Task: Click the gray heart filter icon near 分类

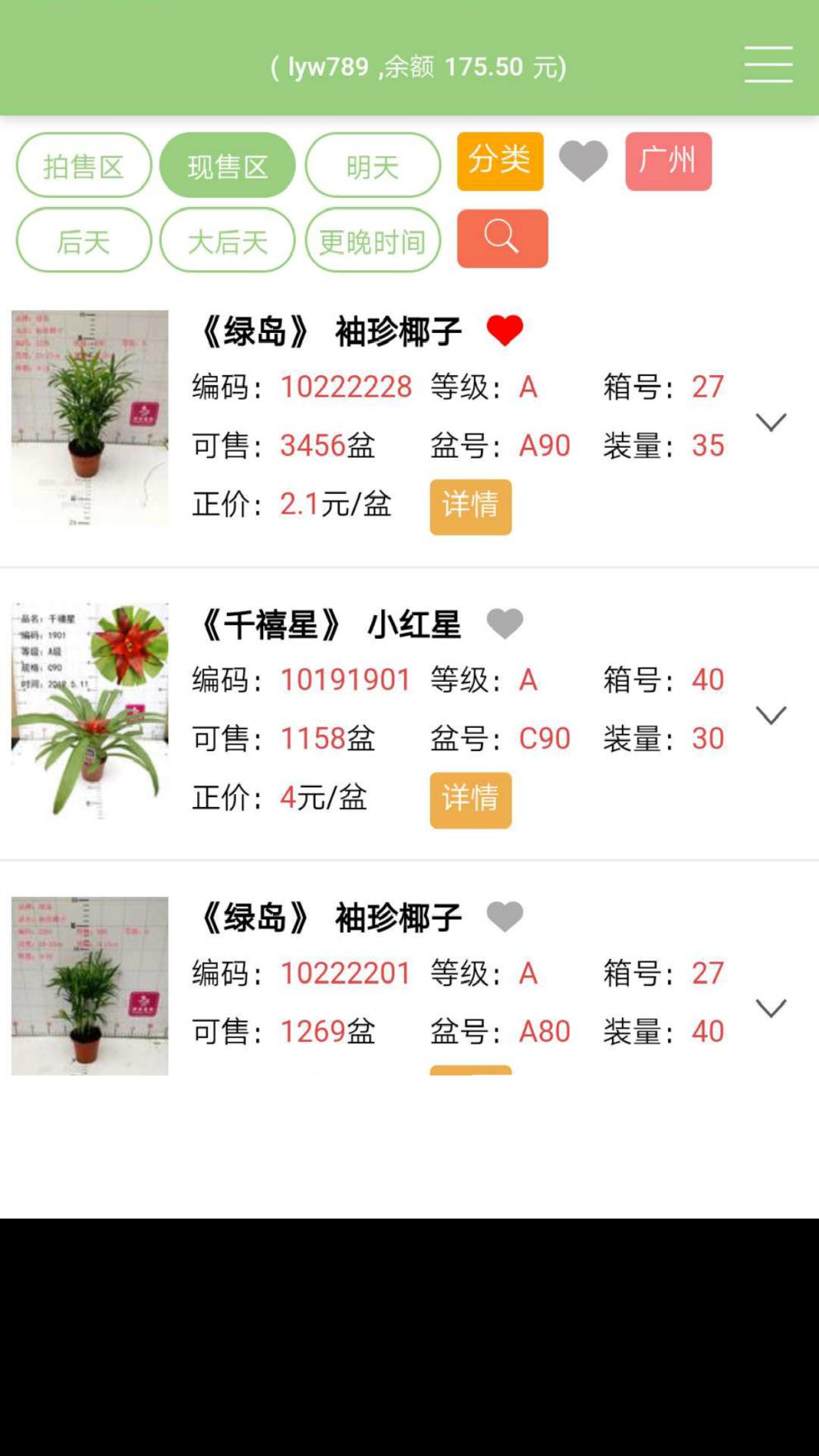Action: point(585,162)
